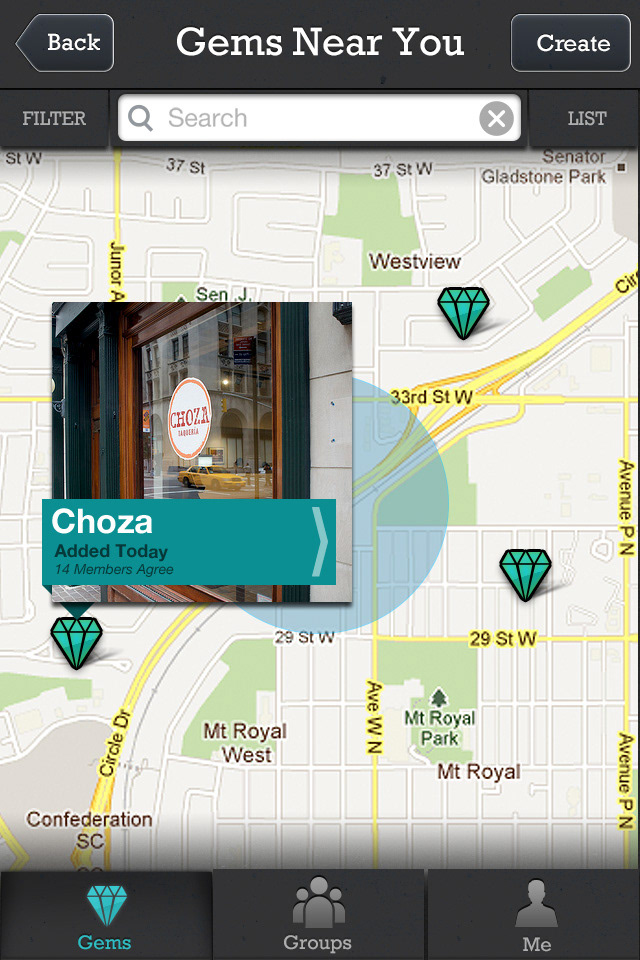This screenshot has width=640, height=960.
Task: Open the Me tab
Action: point(536,915)
